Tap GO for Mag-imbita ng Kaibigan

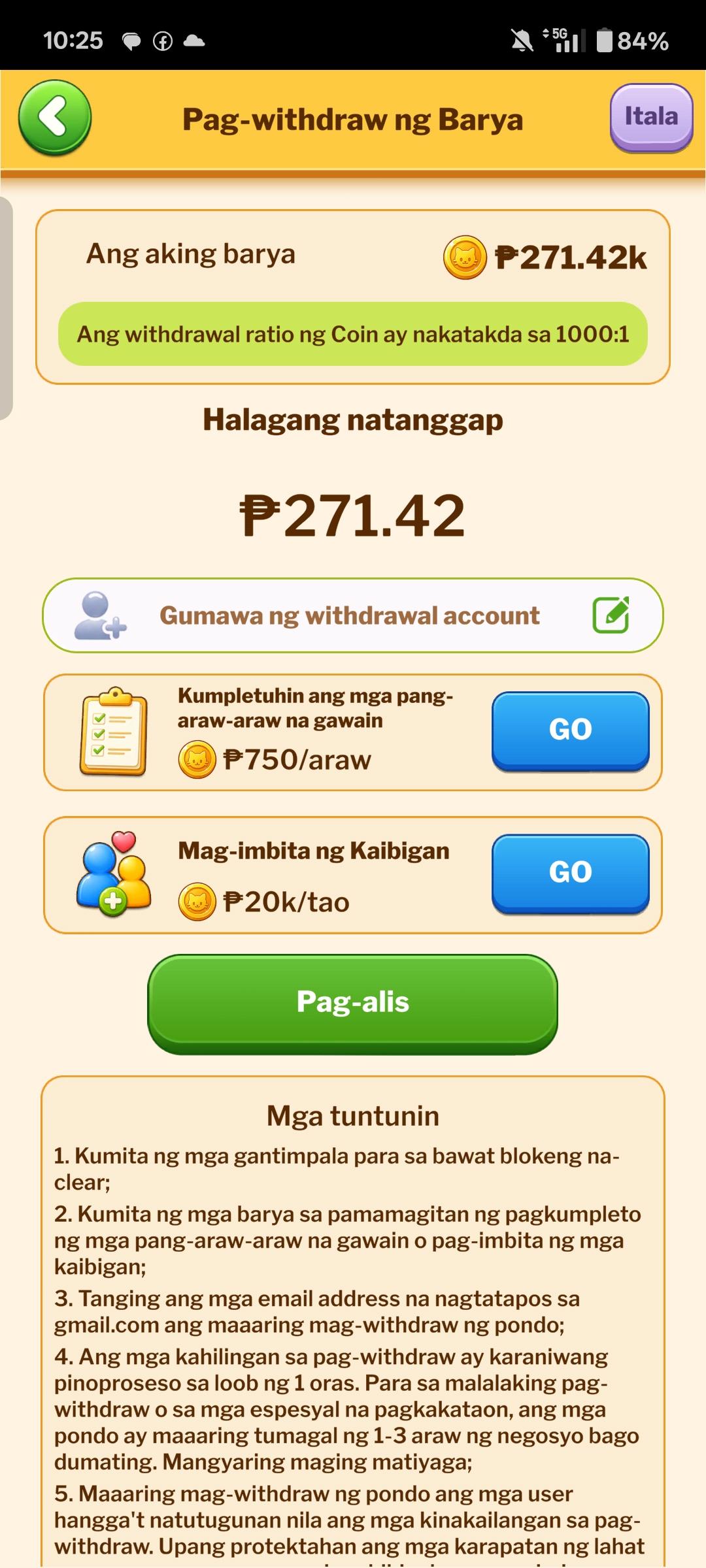point(570,874)
